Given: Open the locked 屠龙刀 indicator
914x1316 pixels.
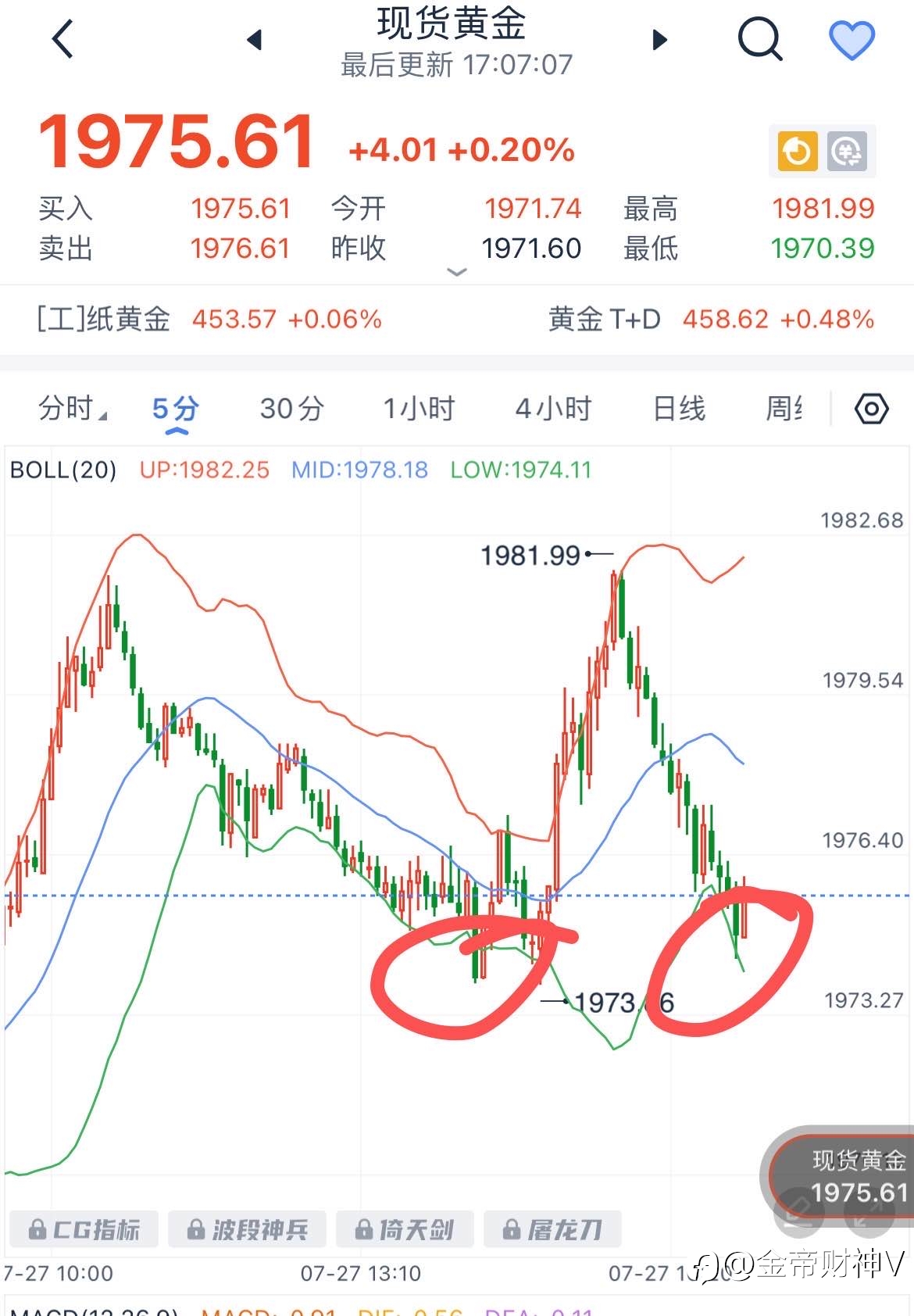Looking at the screenshot, I should tap(552, 1229).
